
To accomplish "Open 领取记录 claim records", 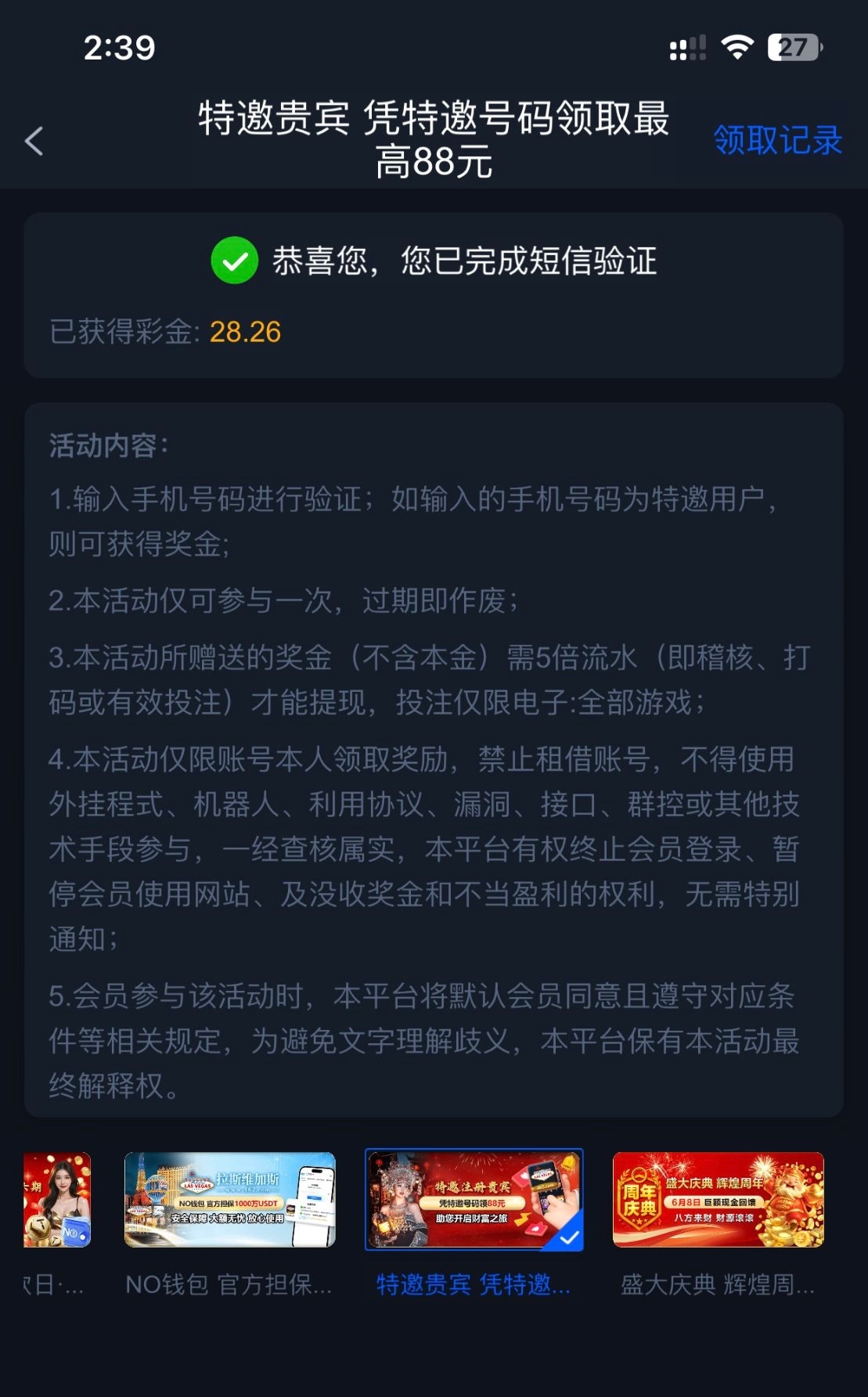I will click(x=777, y=141).
